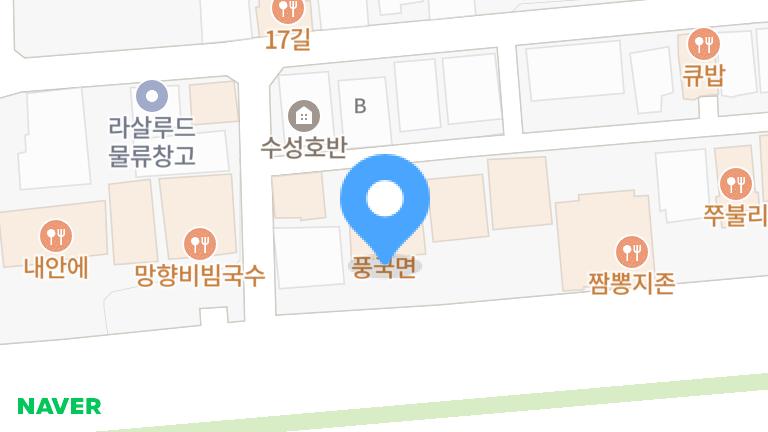Tap the 라살루드 물류창고 place marker
The width and height of the screenshot is (768, 432).
click(152, 97)
